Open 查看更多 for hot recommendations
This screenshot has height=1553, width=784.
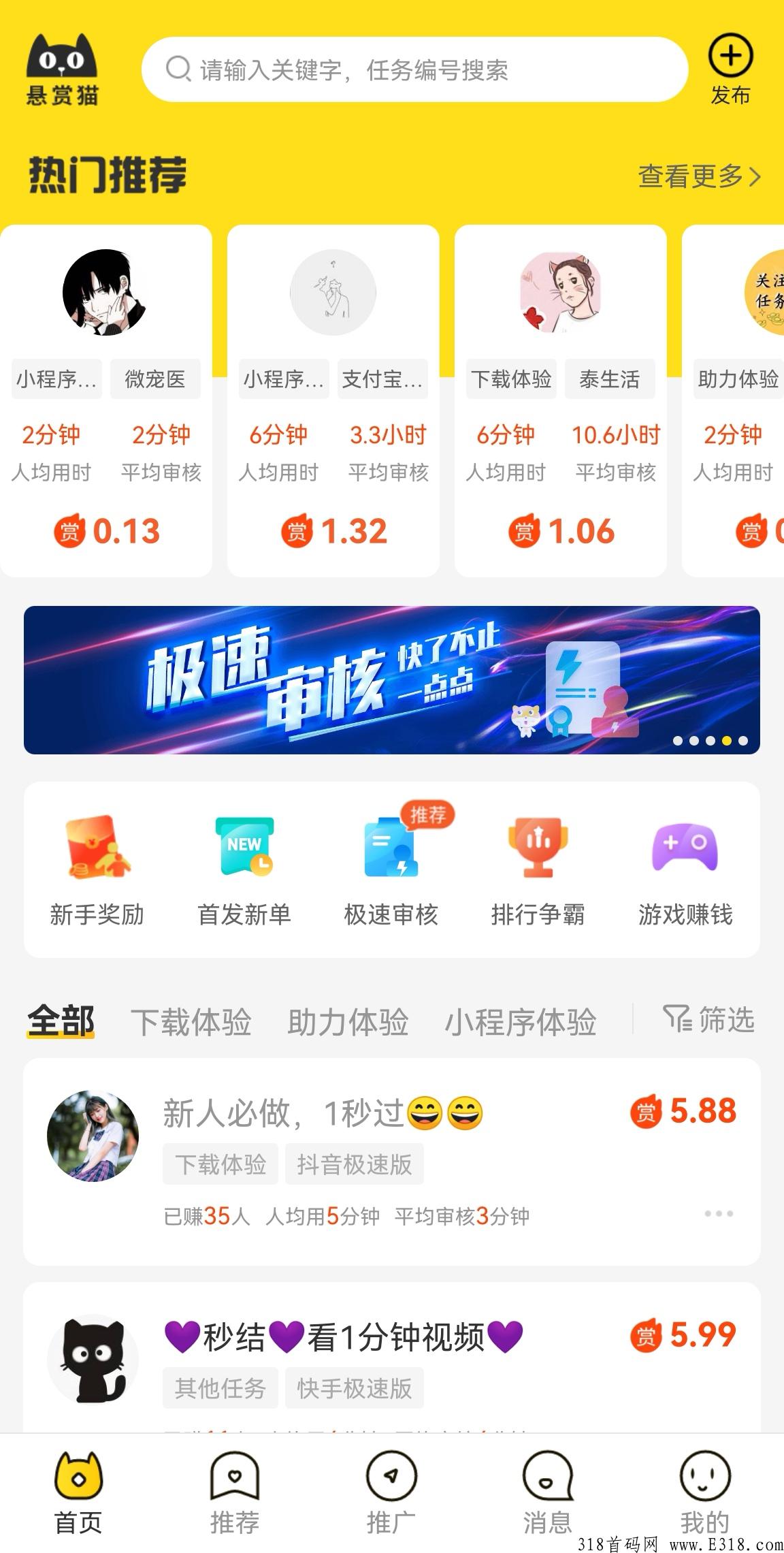tap(700, 176)
